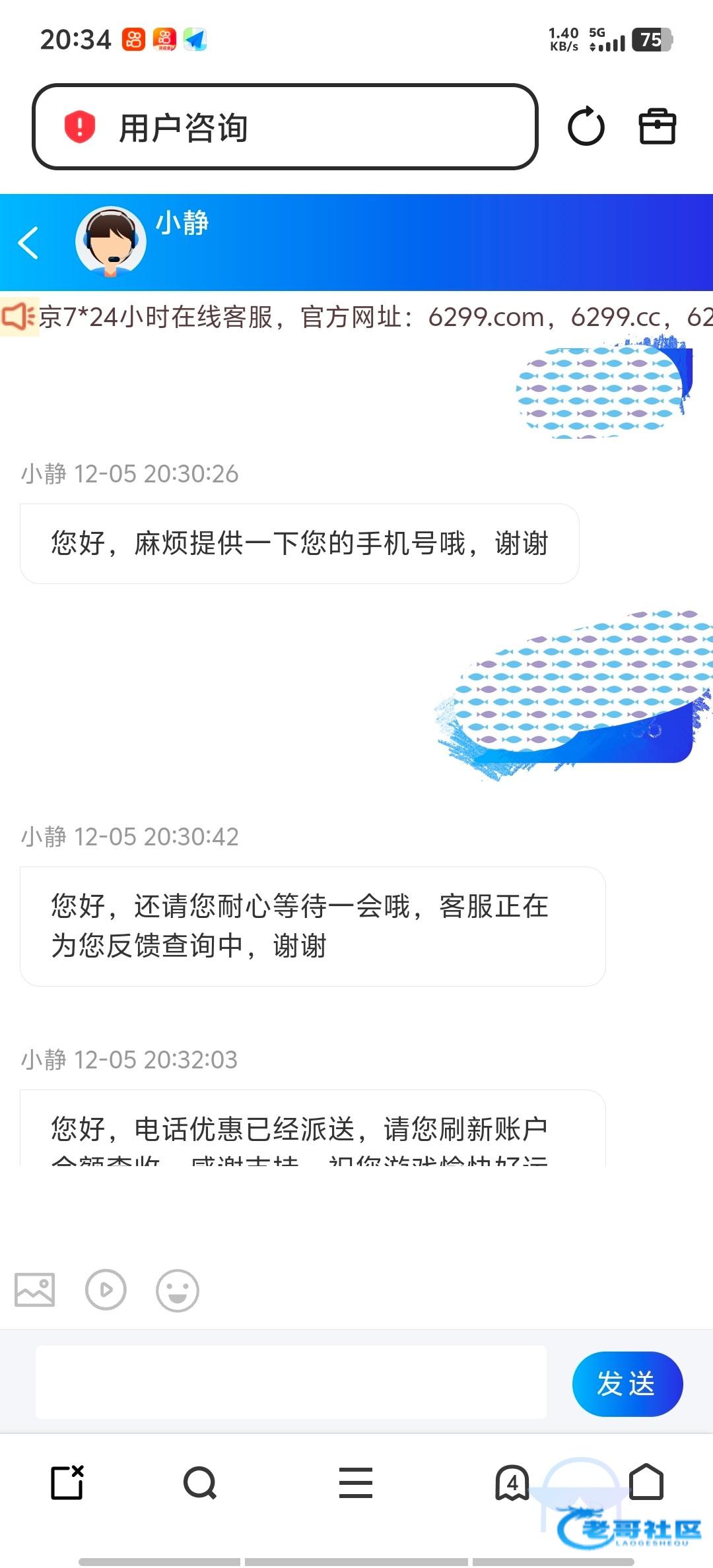Screen dimensions: 713x1568
Task: Open the browser menu
Action: [x=356, y=1483]
